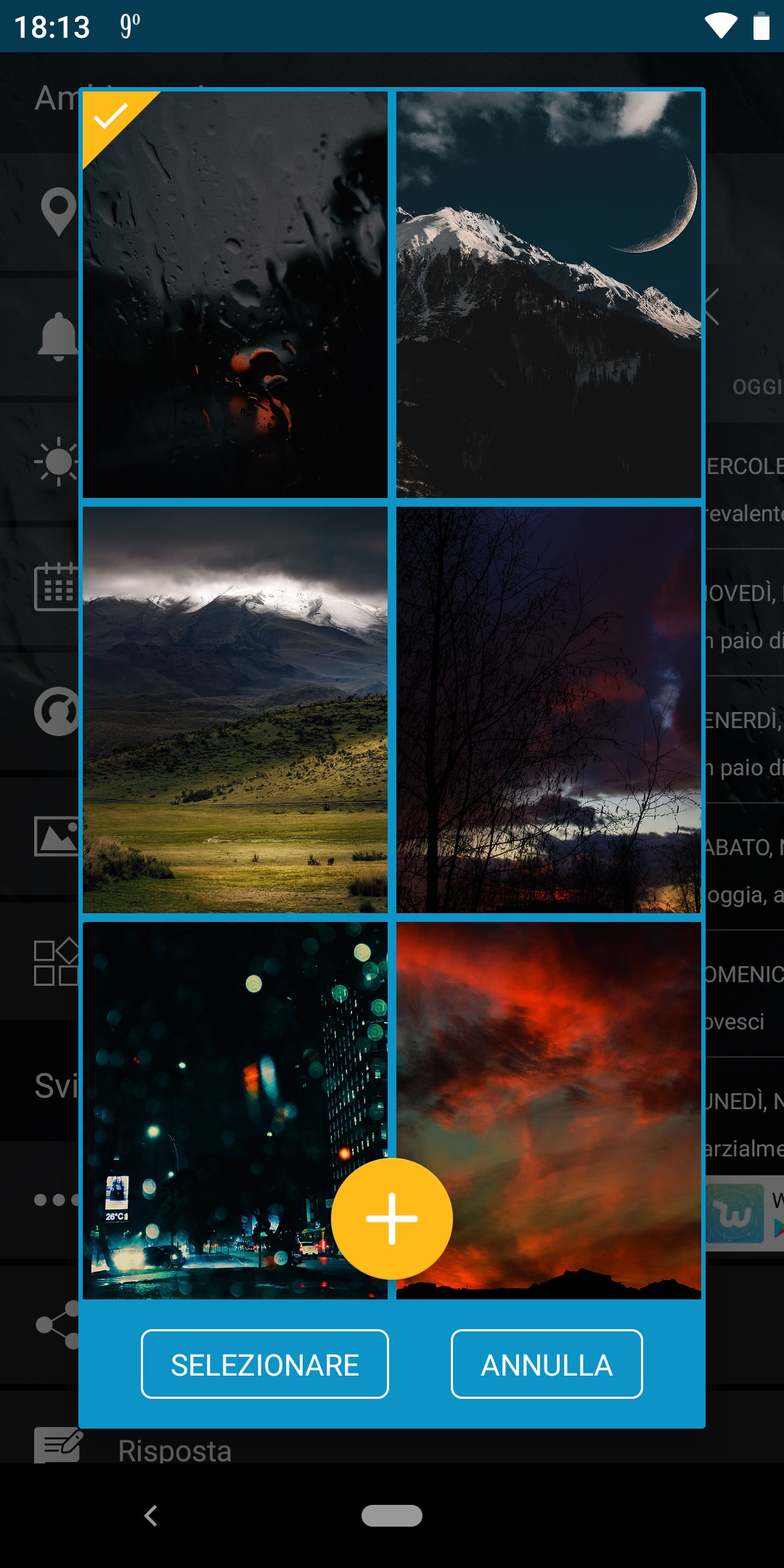Screen dimensions: 784x1568
Task: Tap the system home pill
Action: (x=392, y=1516)
